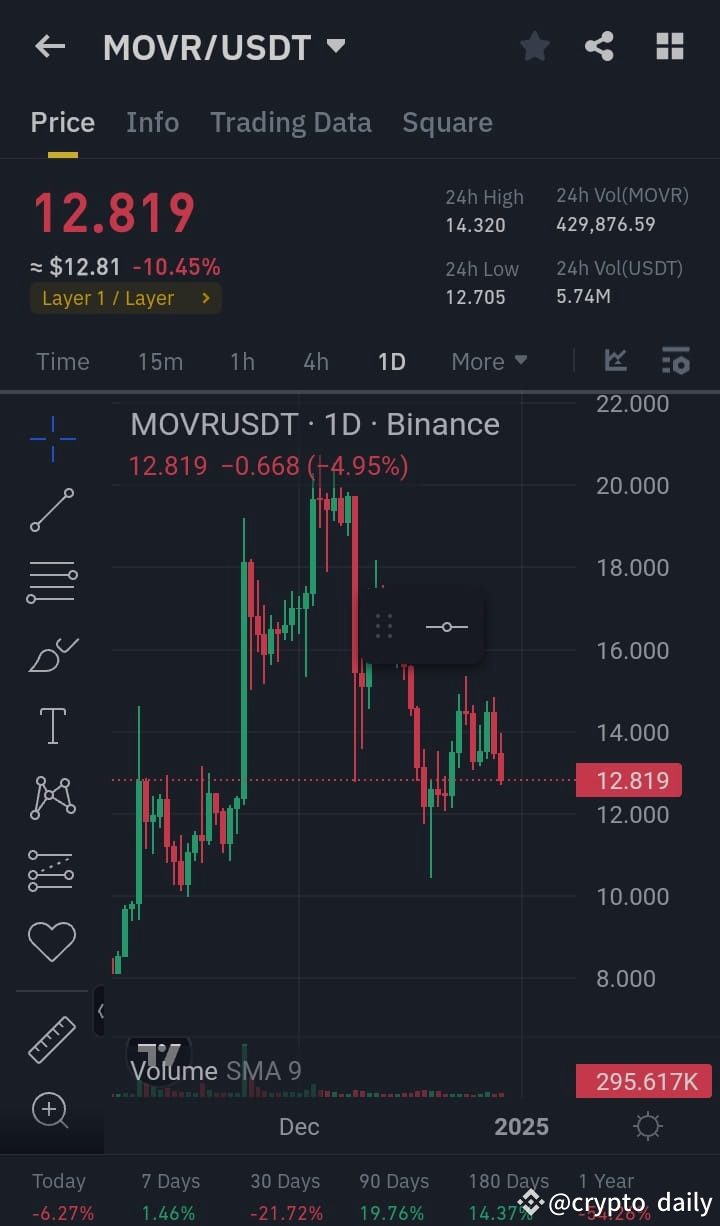
Task: Open the Square tab
Action: [x=447, y=122]
